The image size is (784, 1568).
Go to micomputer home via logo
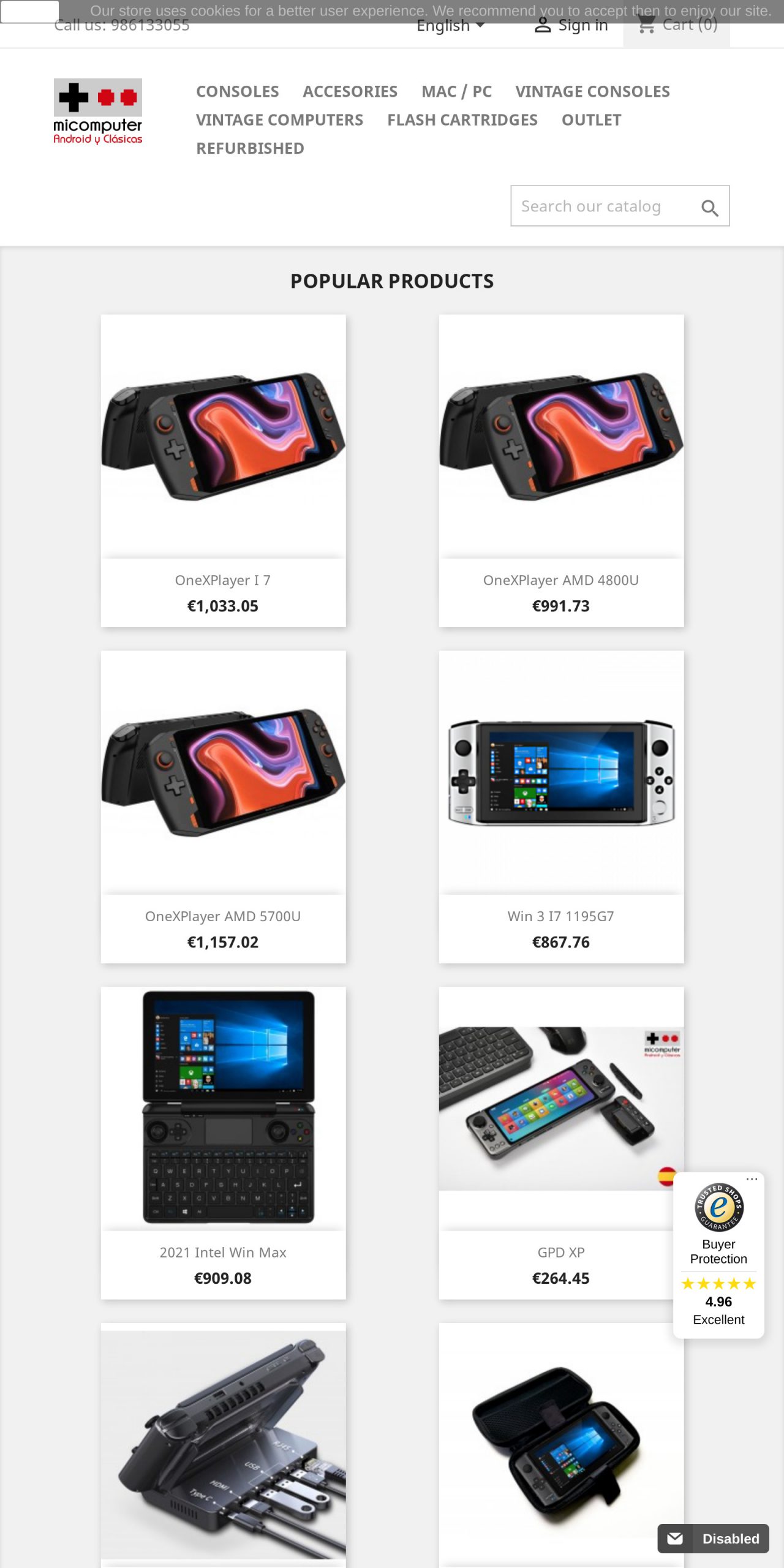98,112
